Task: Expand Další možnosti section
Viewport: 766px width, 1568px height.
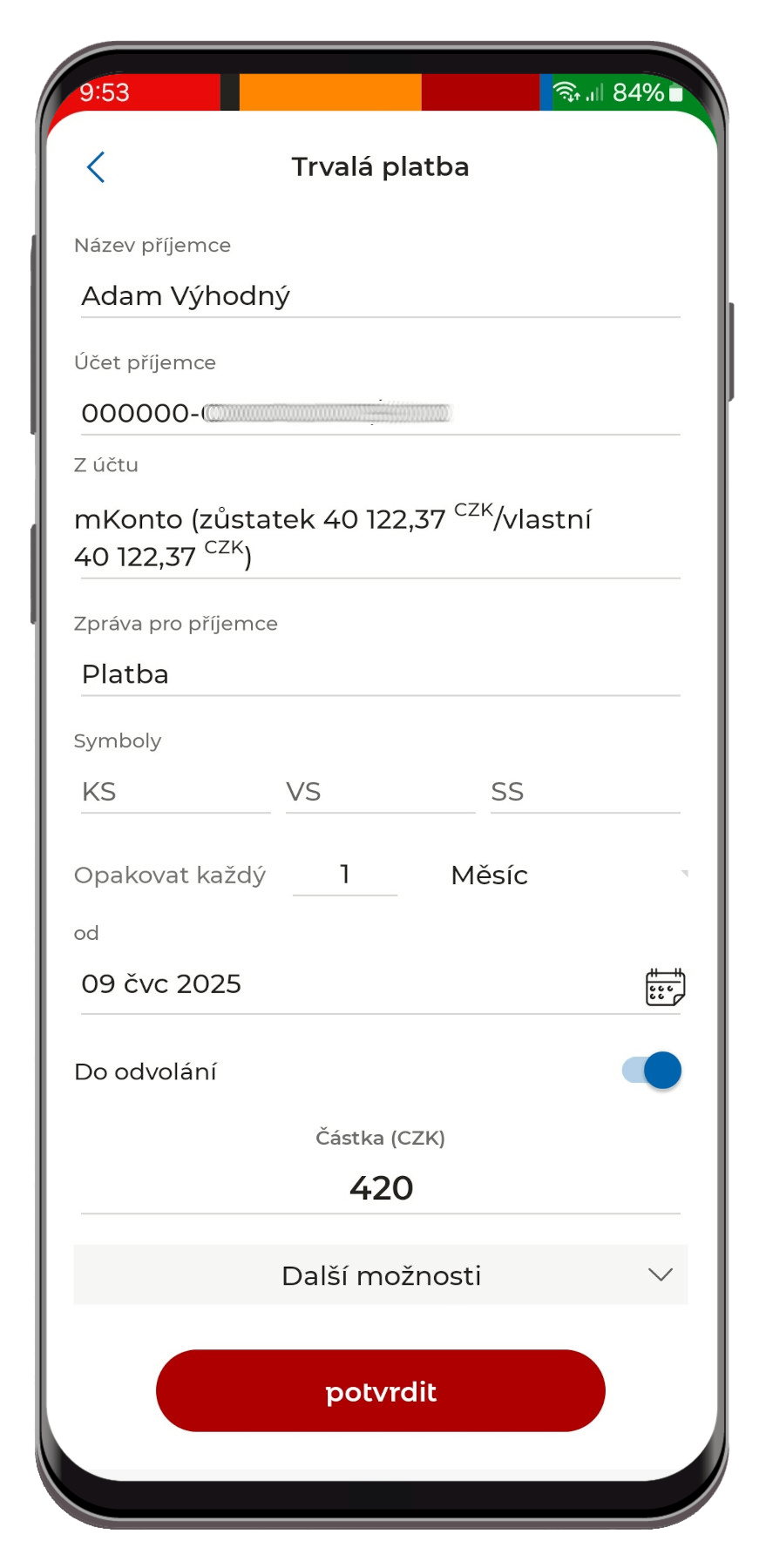Action: tap(380, 1275)
